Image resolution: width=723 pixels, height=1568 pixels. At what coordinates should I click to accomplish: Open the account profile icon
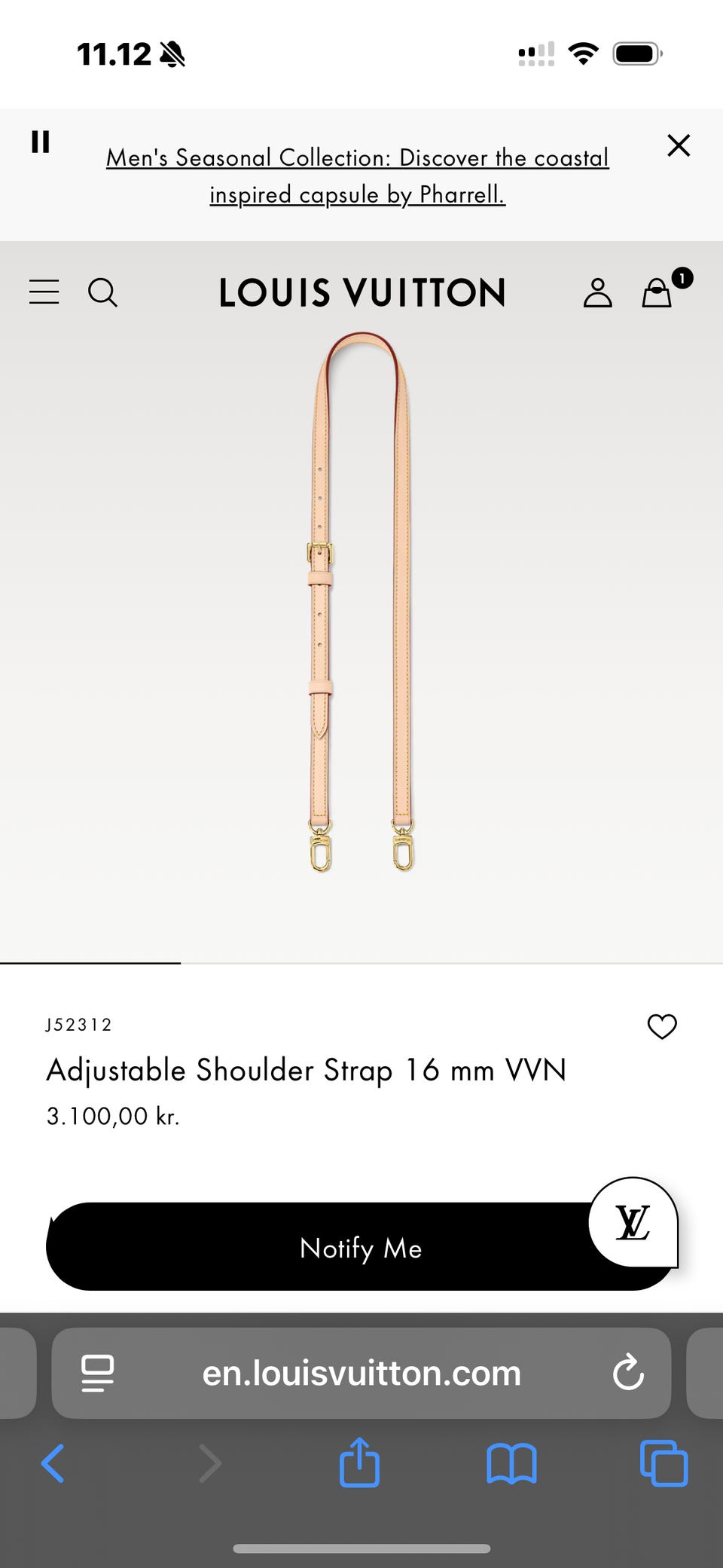pyautogui.click(x=597, y=292)
